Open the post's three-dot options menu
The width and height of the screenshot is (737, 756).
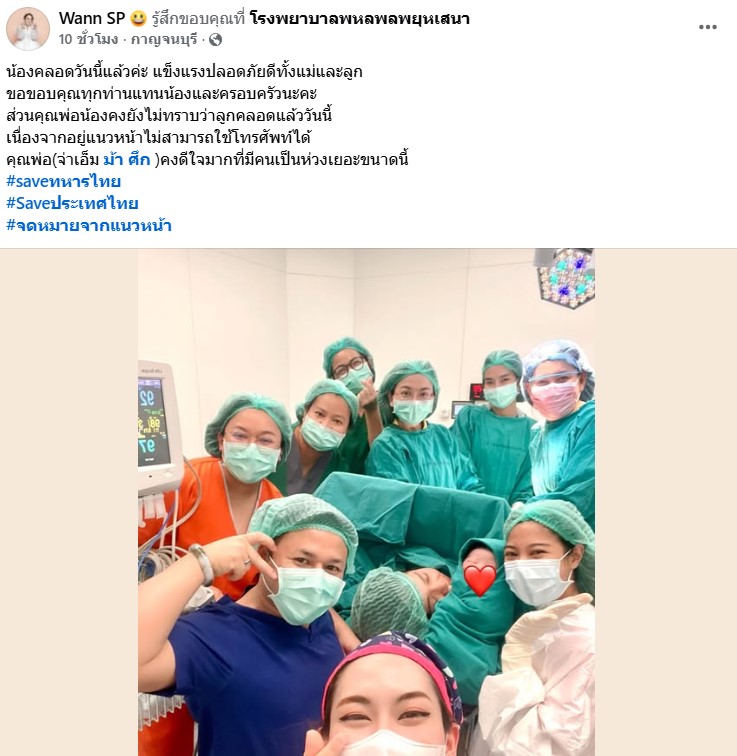[708, 27]
